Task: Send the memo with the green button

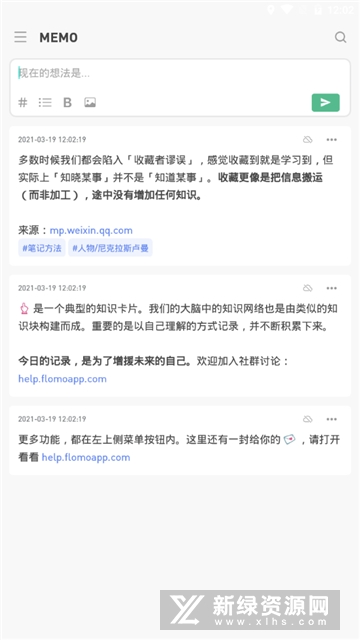Action: [x=325, y=102]
